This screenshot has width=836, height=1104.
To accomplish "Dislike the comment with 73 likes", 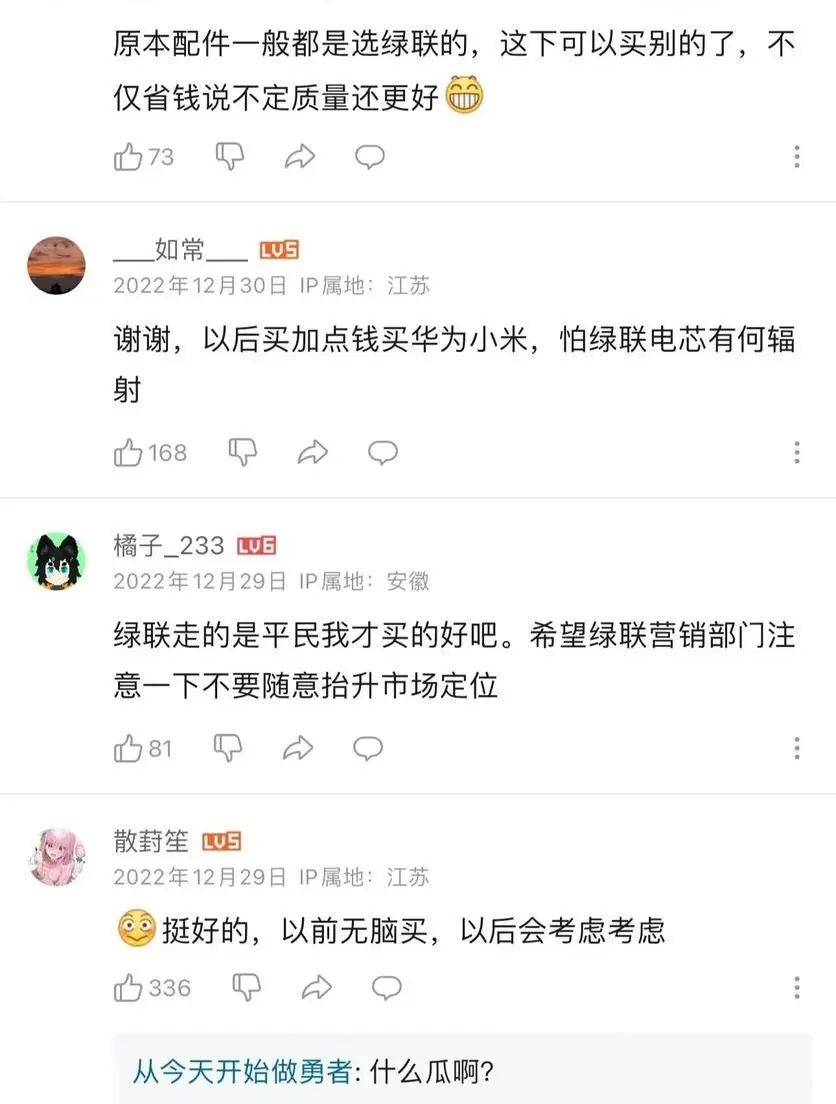I will point(231,157).
